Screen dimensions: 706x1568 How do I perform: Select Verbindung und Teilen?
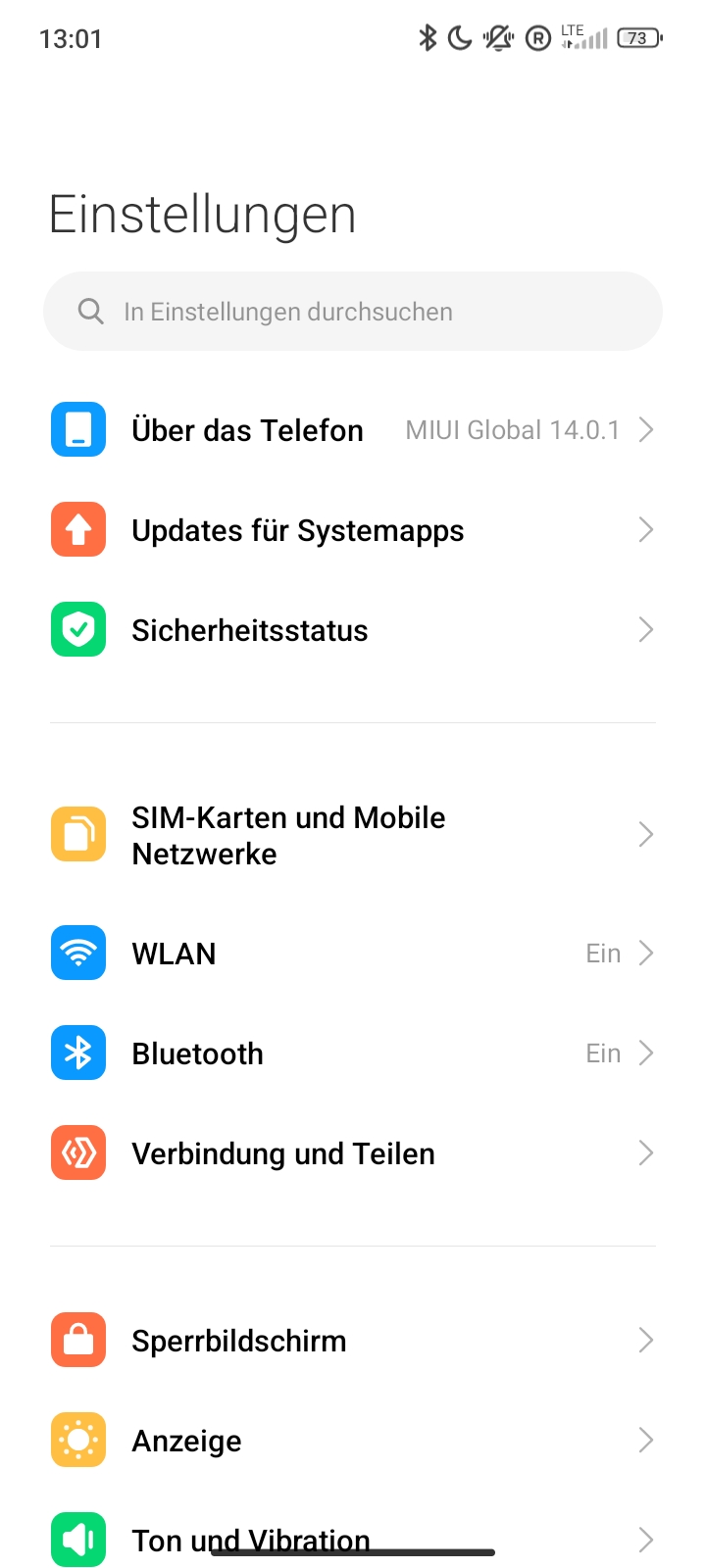tap(353, 1153)
